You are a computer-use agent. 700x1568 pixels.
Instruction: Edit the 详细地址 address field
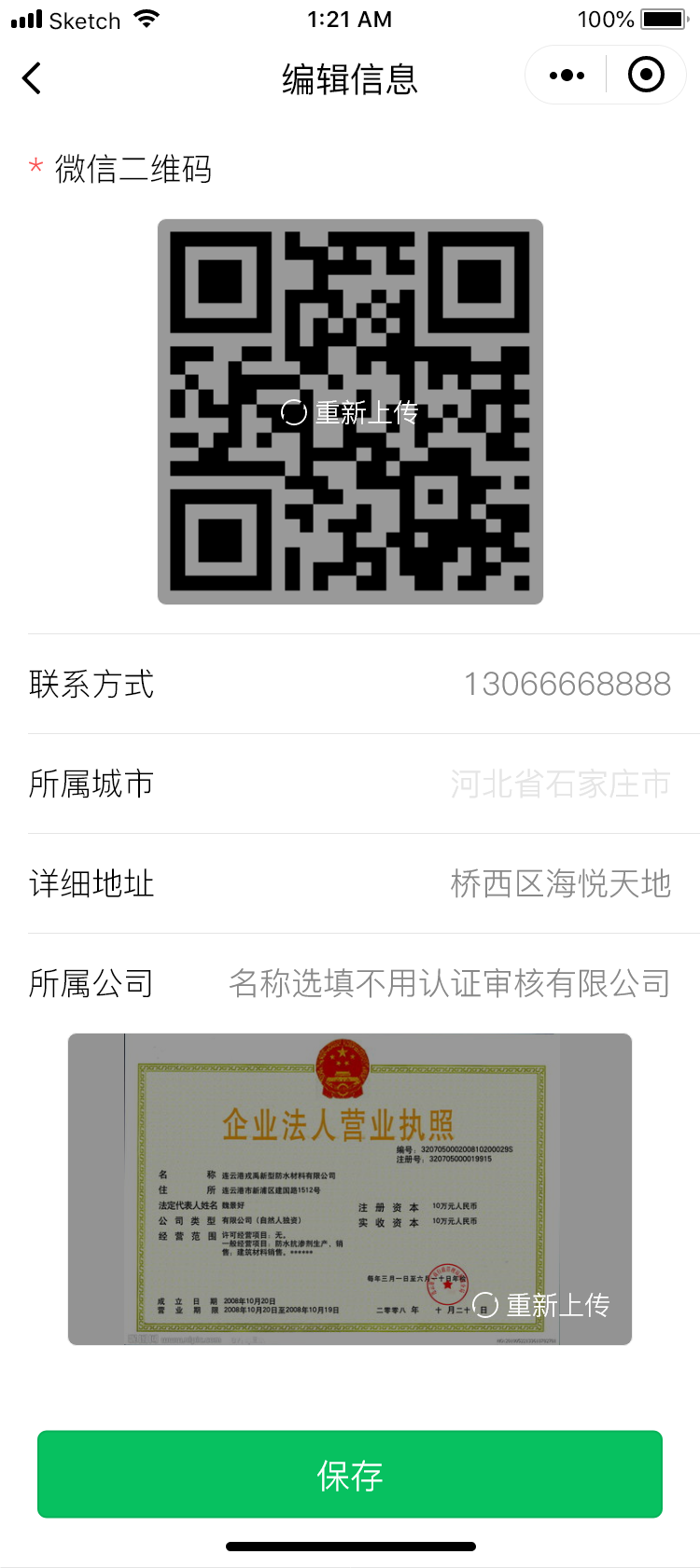(560, 883)
